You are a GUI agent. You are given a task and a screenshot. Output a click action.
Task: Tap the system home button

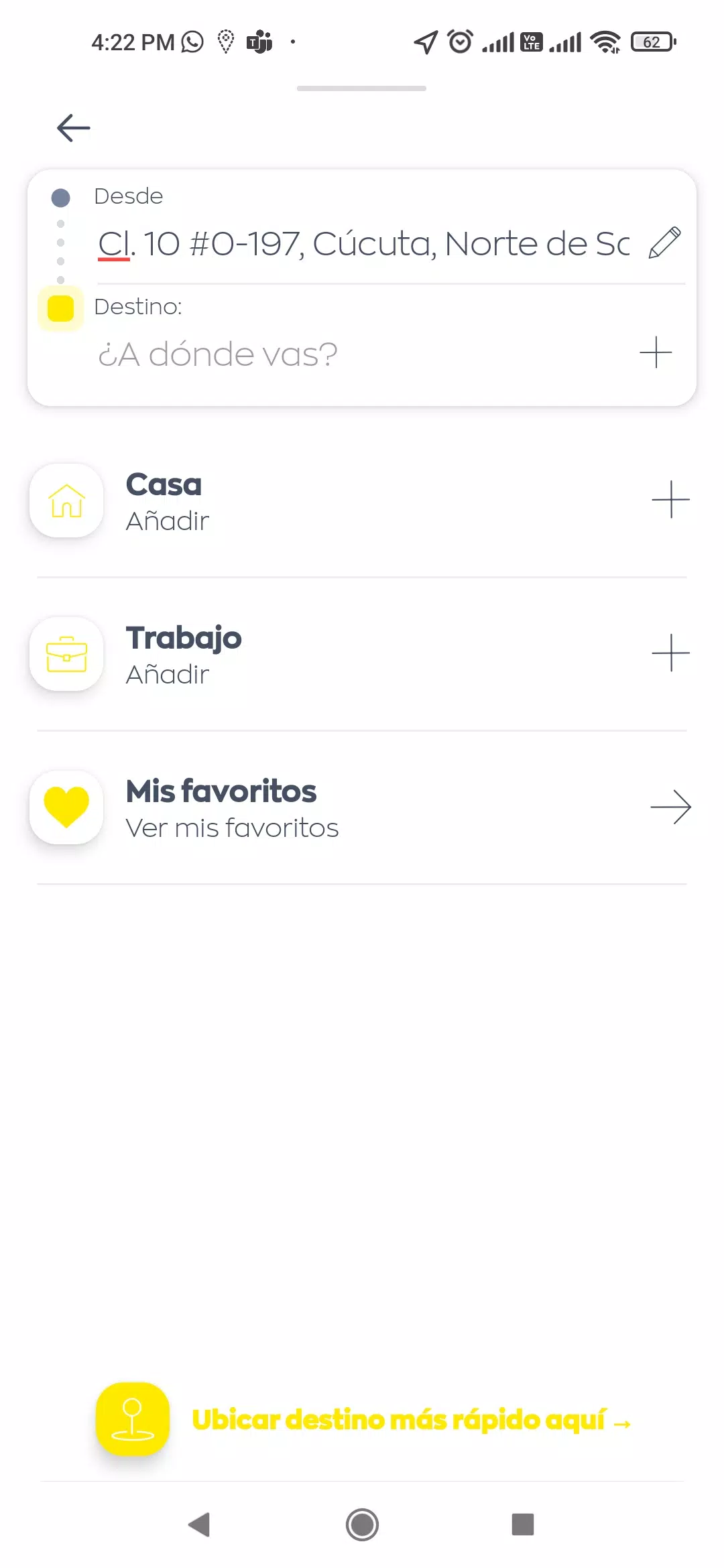[362, 1524]
